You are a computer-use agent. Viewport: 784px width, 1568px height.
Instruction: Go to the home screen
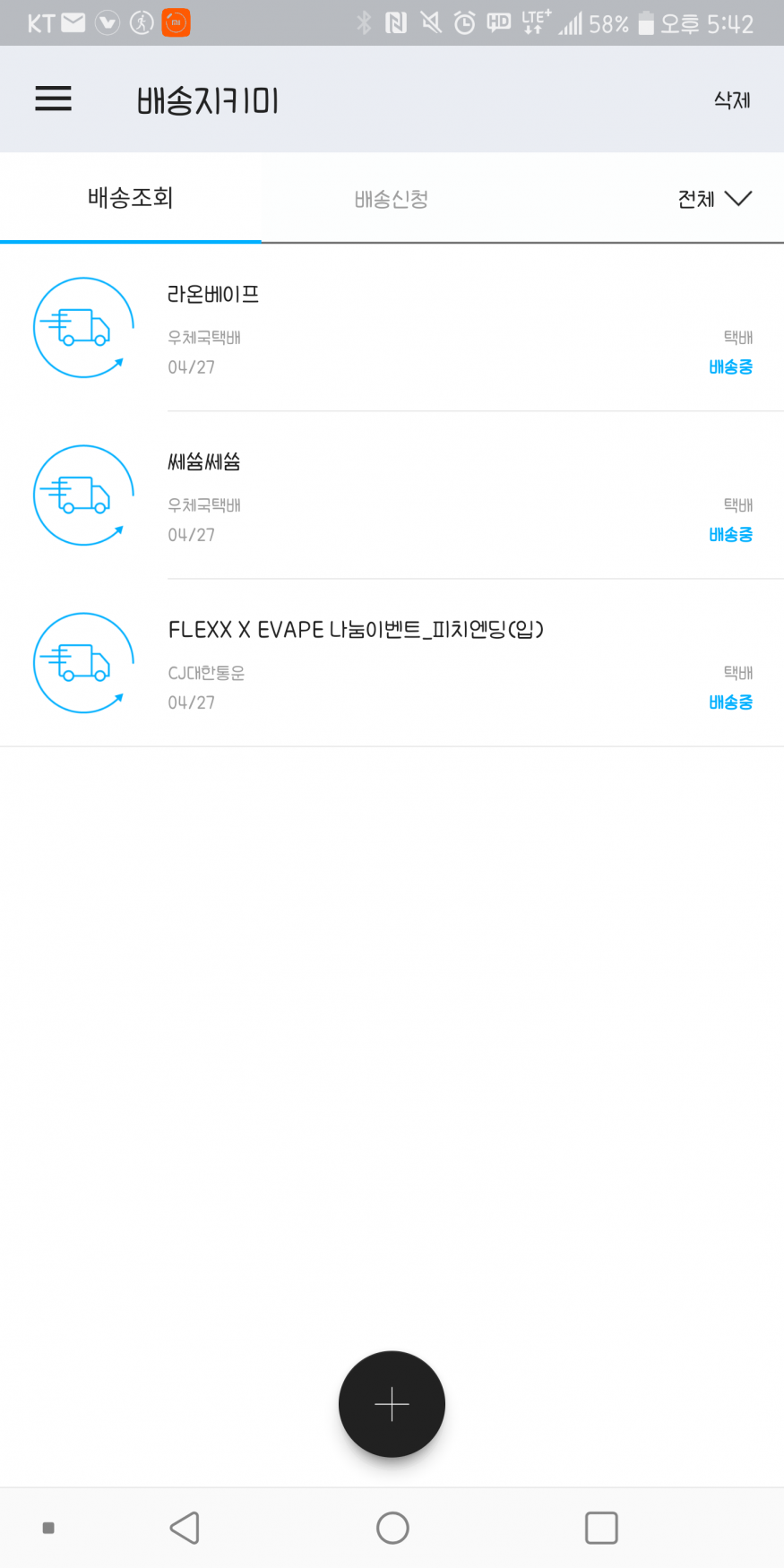(392, 1528)
